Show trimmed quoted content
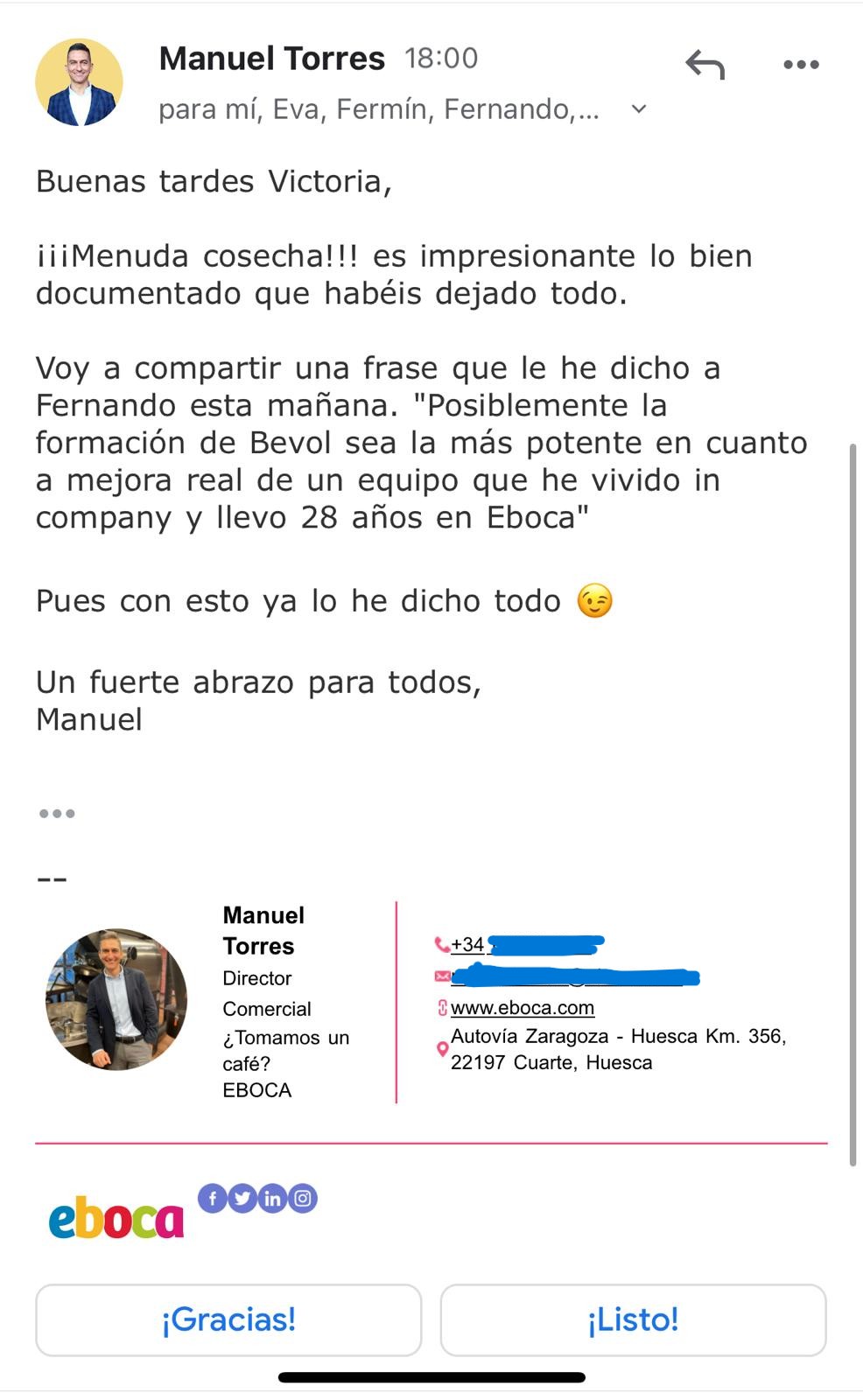The image size is (863, 1400). pyautogui.click(x=57, y=813)
